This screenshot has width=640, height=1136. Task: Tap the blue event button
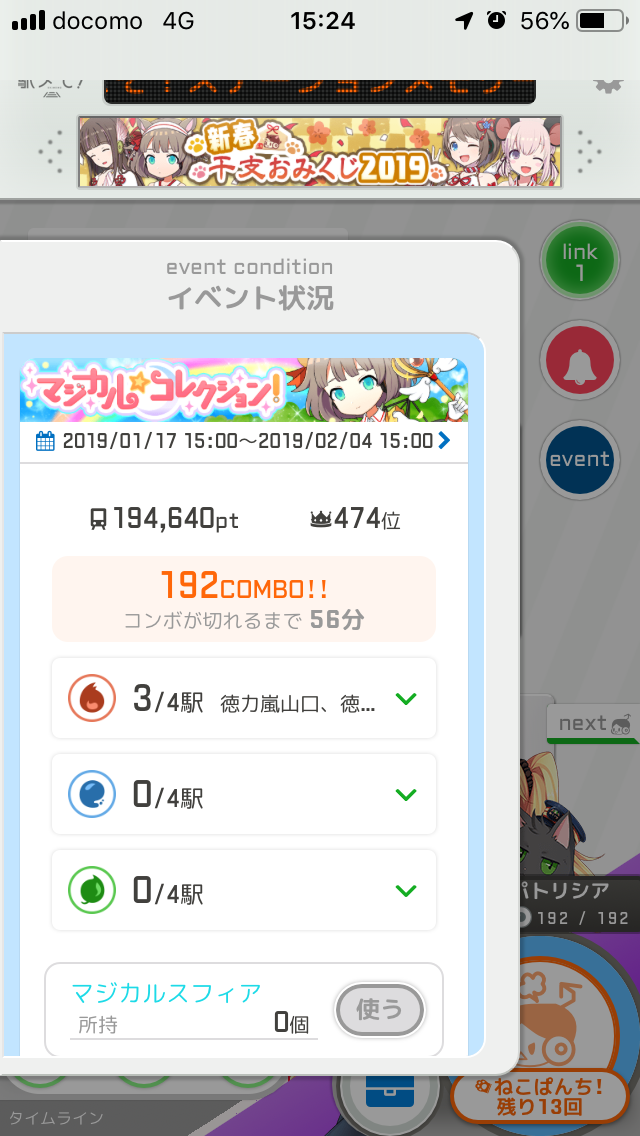pos(579,460)
